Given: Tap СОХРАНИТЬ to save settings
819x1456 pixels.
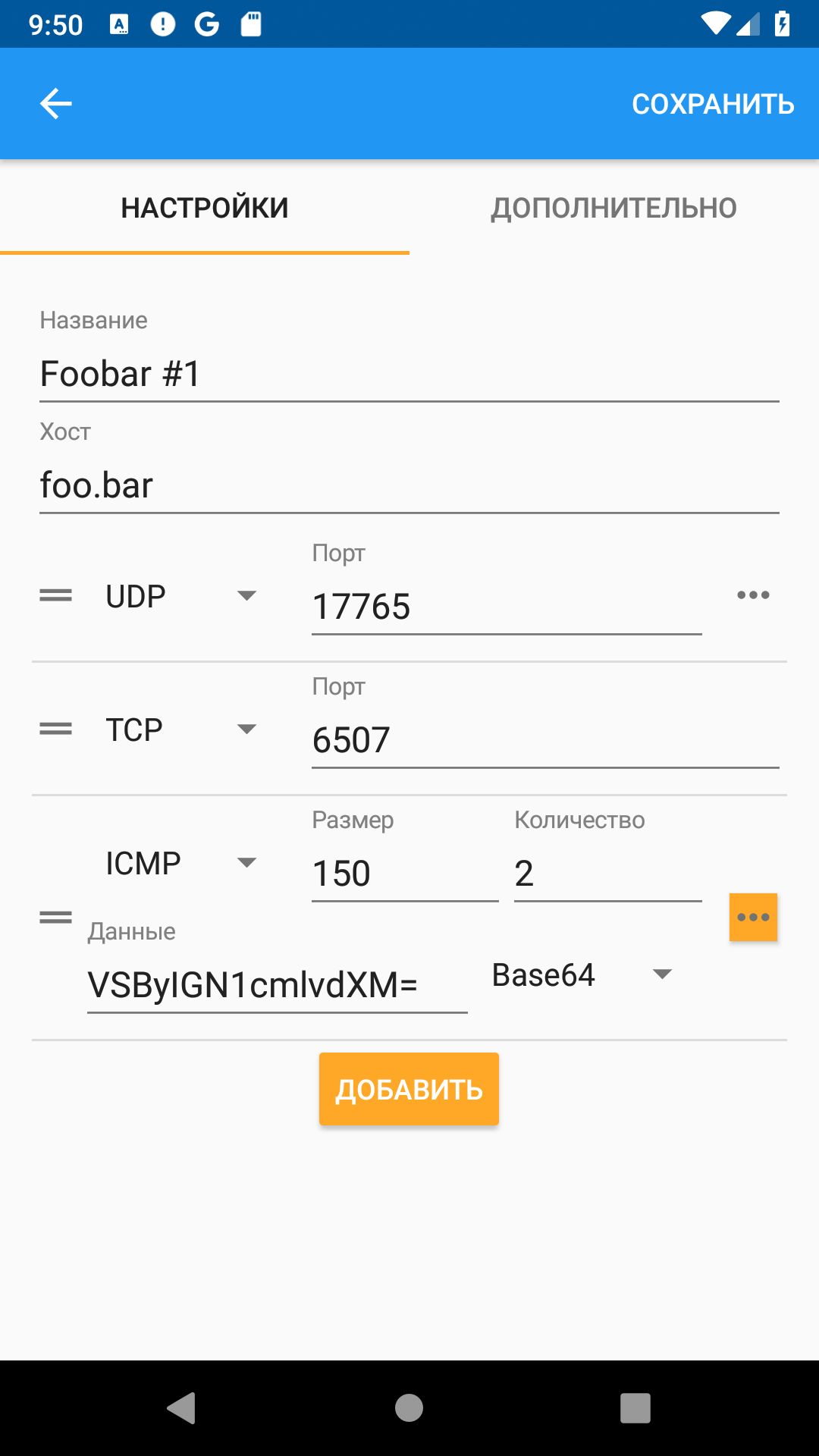Looking at the screenshot, I should click(x=712, y=104).
